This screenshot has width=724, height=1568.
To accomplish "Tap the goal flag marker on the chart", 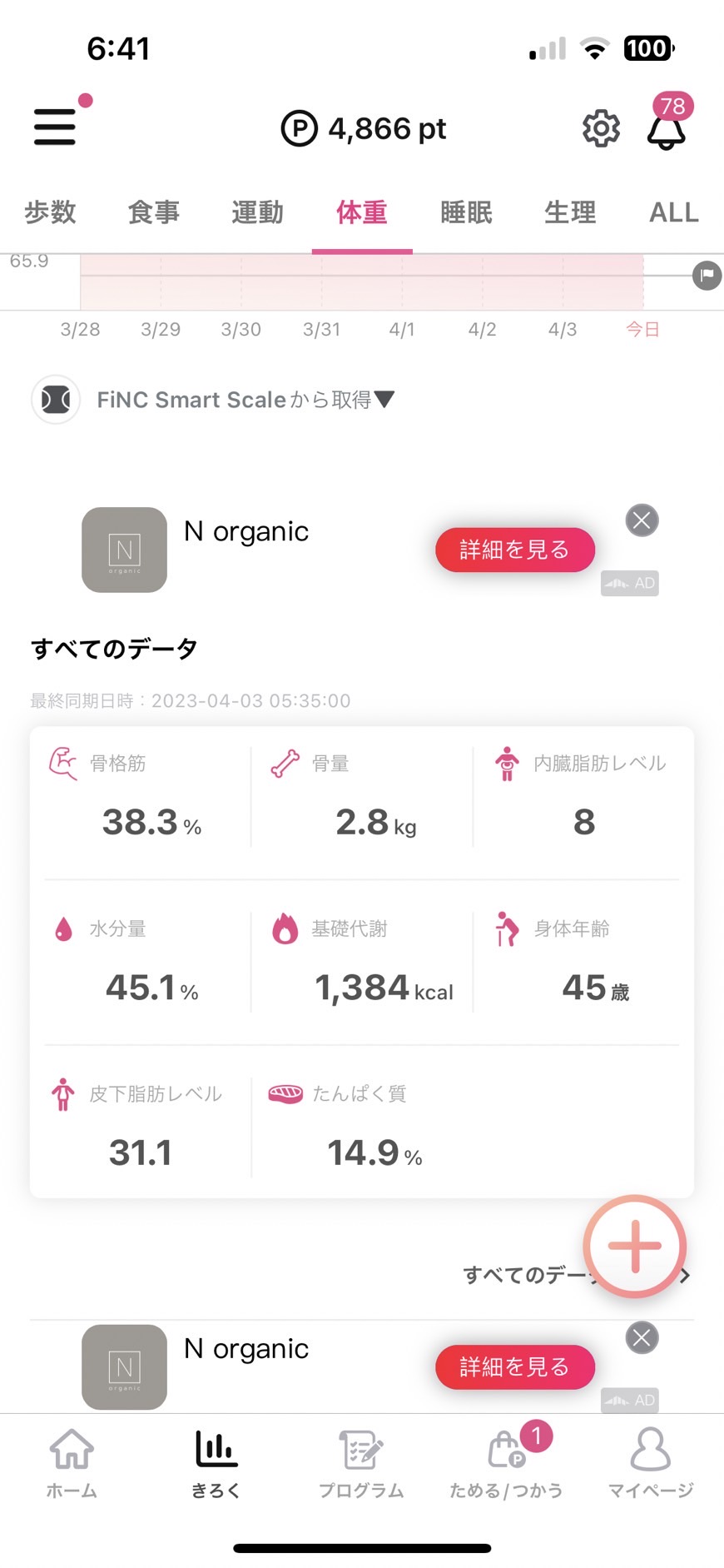I will click(x=707, y=275).
